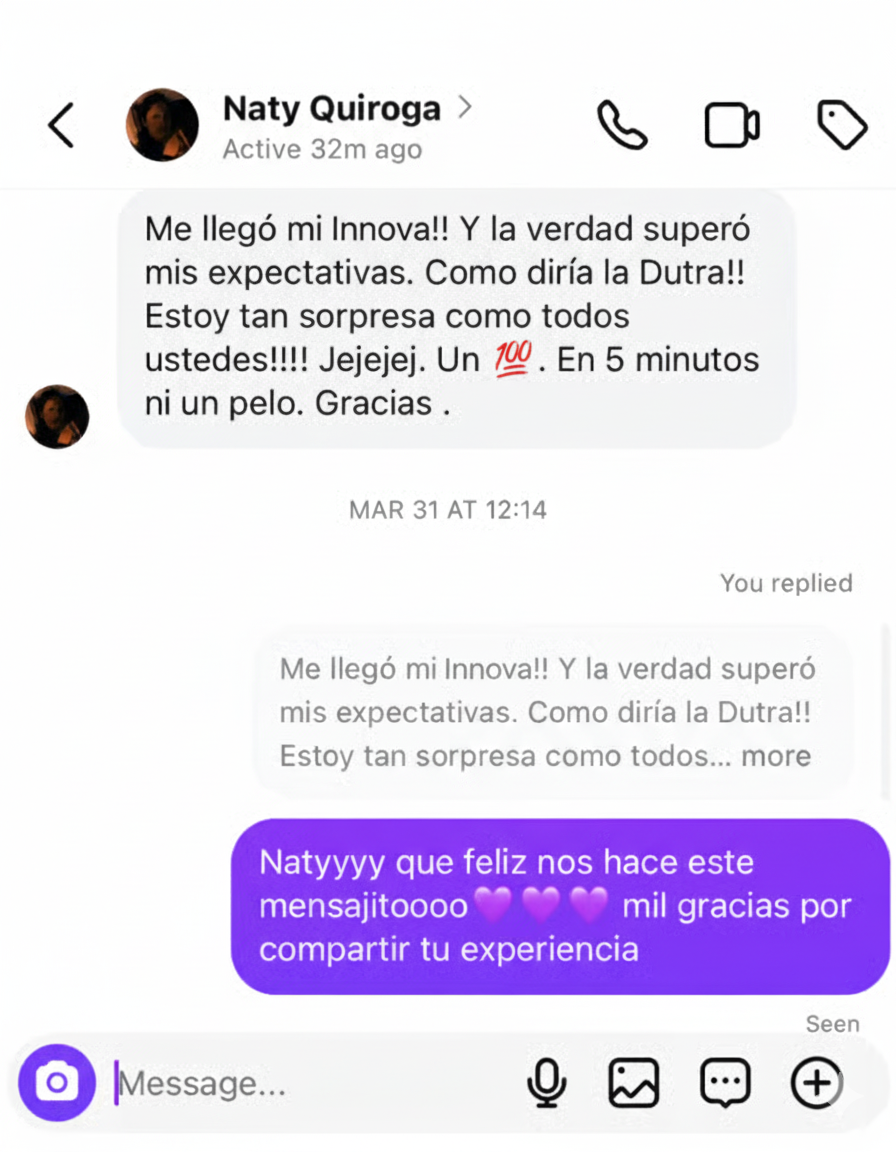View Naty's avatar beside her message

point(57,417)
